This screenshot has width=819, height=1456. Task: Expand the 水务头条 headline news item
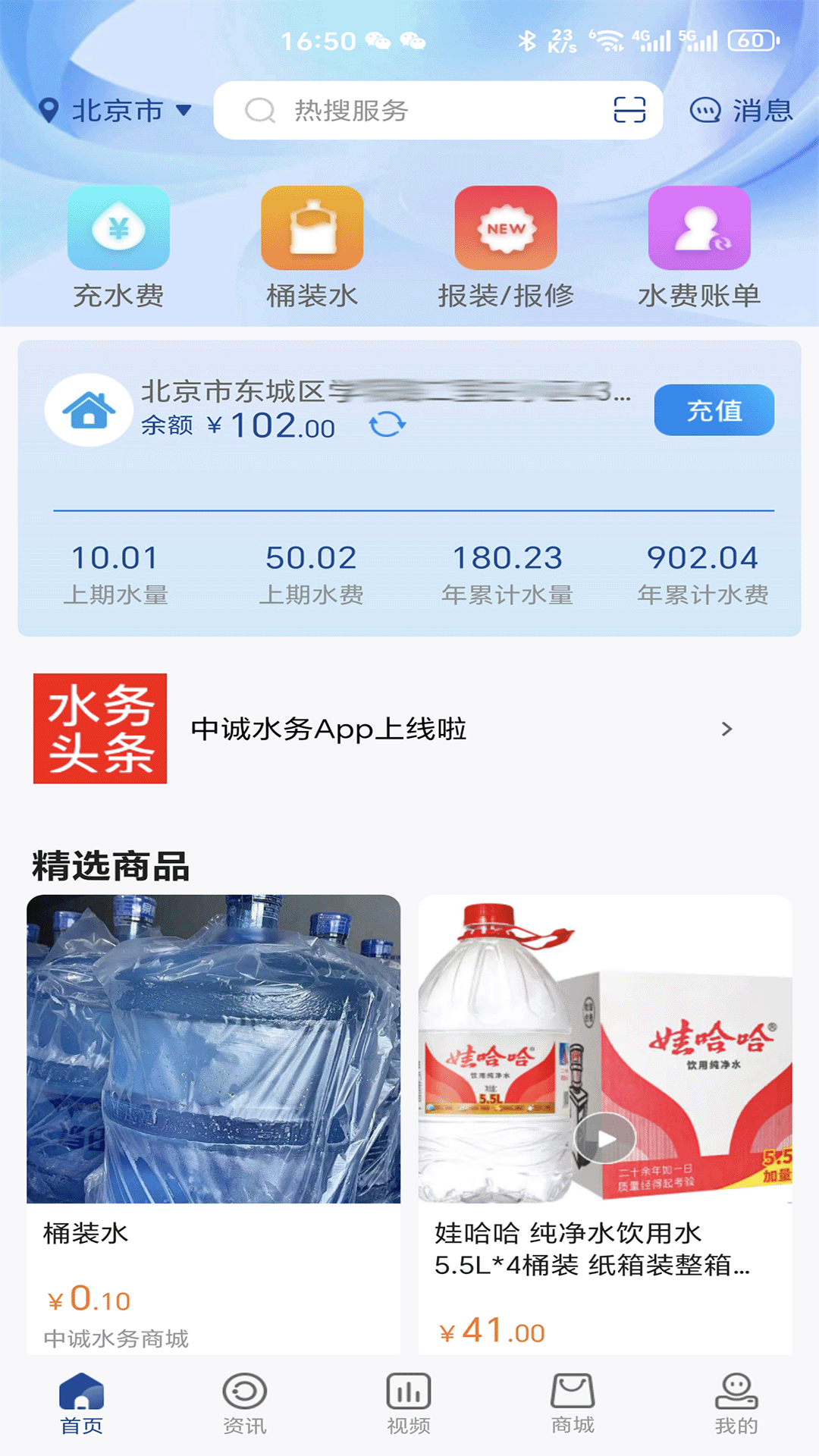coord(728,730)
